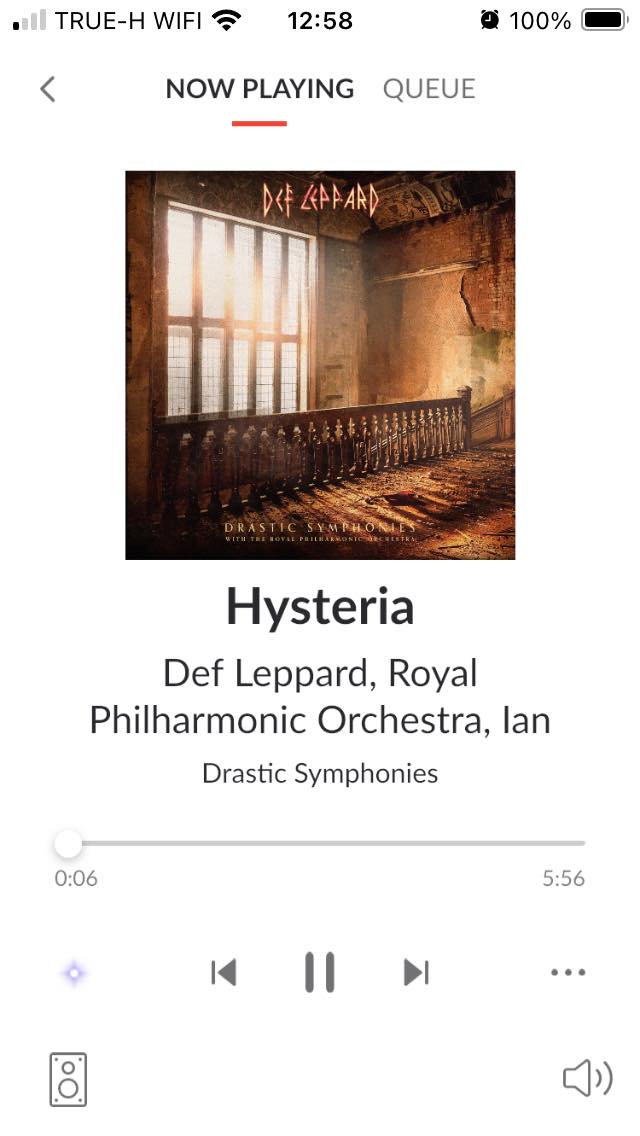The height and width of the screenshot is (1136, 640).
Task: Skip to the next track
Action: click(x=416, y=972)
